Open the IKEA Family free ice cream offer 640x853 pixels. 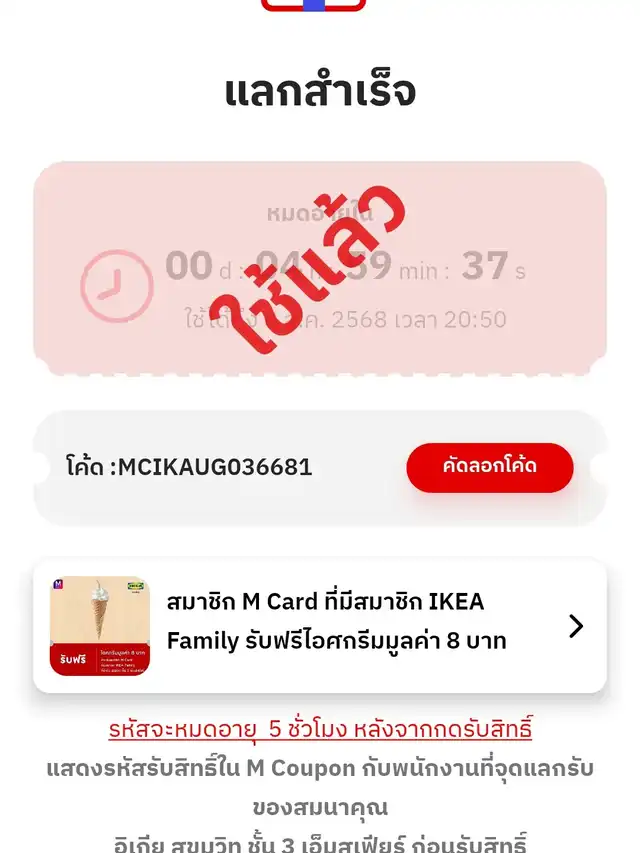pos(320,626)
